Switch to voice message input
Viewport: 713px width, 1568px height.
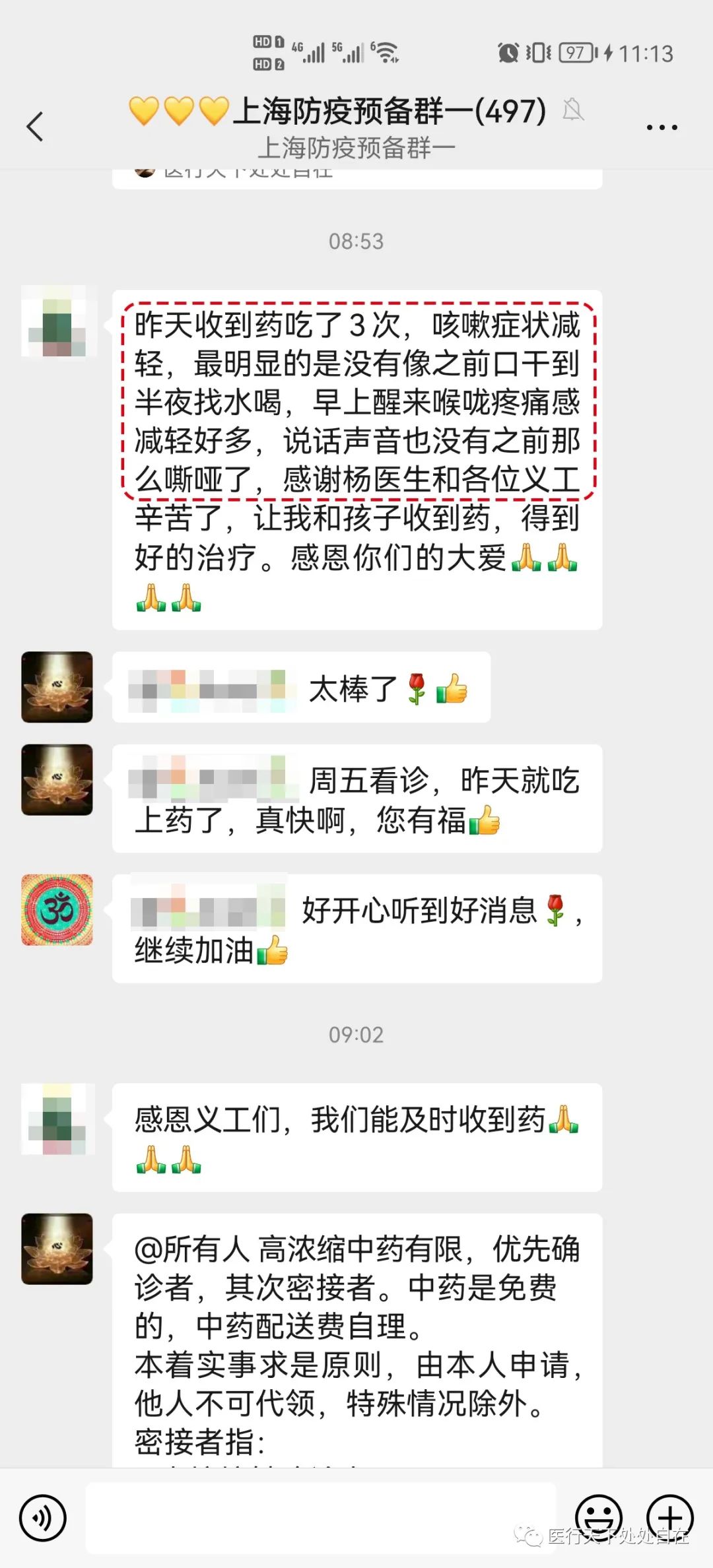[x=43, y=1518]
